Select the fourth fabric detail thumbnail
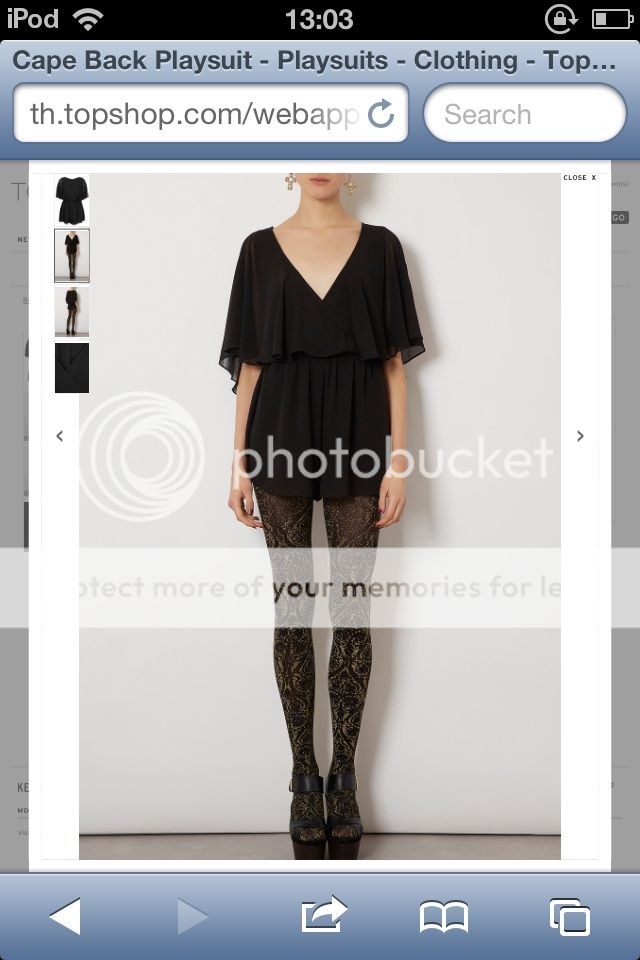Image resolution: width=640 pixels, height=960 pixels. (x=71, y=368)
